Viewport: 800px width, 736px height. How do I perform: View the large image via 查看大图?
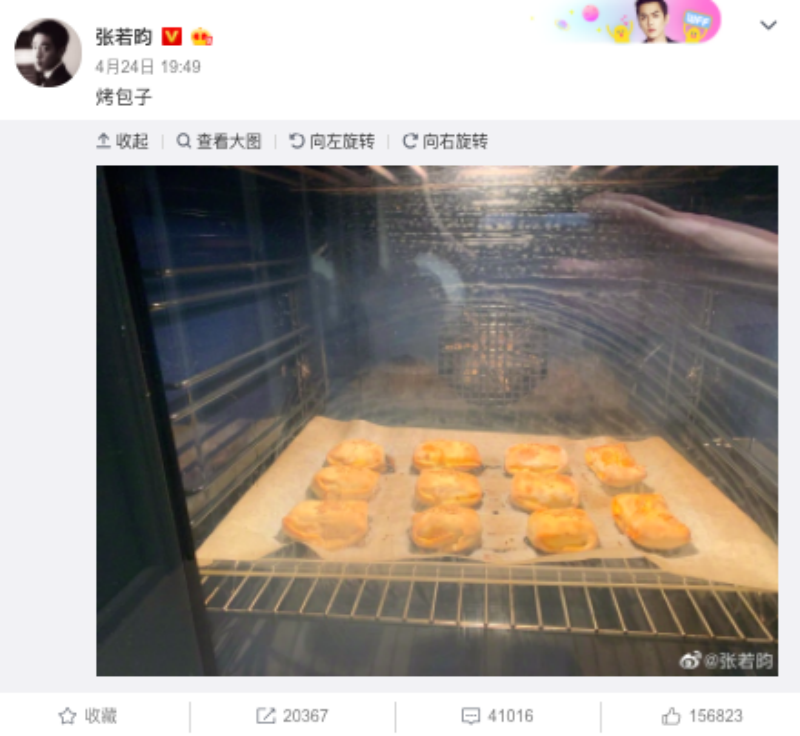tap(219, 142)
